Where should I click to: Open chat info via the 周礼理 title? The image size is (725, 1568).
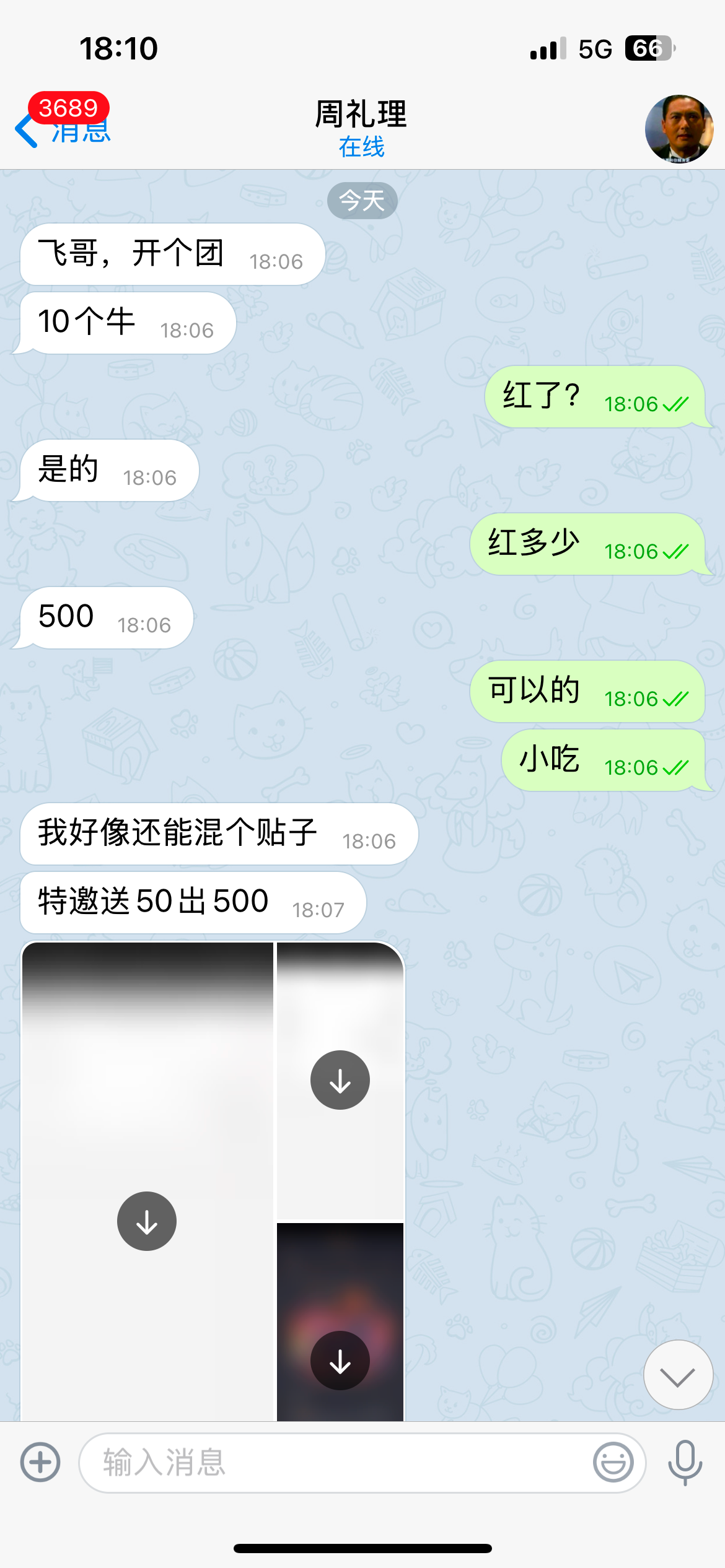(361, 127)
